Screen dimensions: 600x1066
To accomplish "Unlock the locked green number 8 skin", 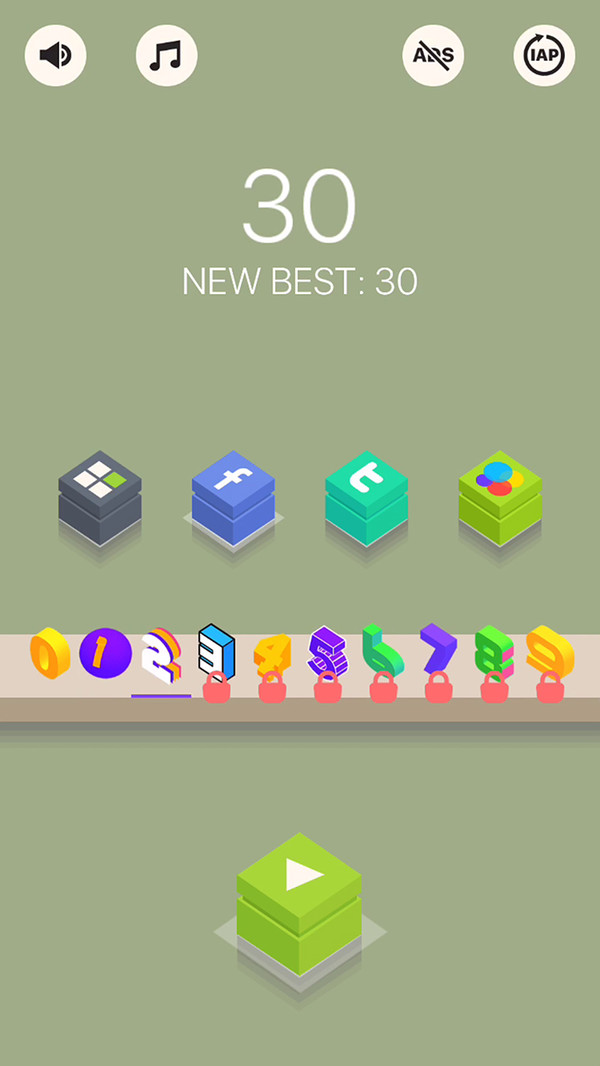I will pyautogui.click(x=494, y=658).
